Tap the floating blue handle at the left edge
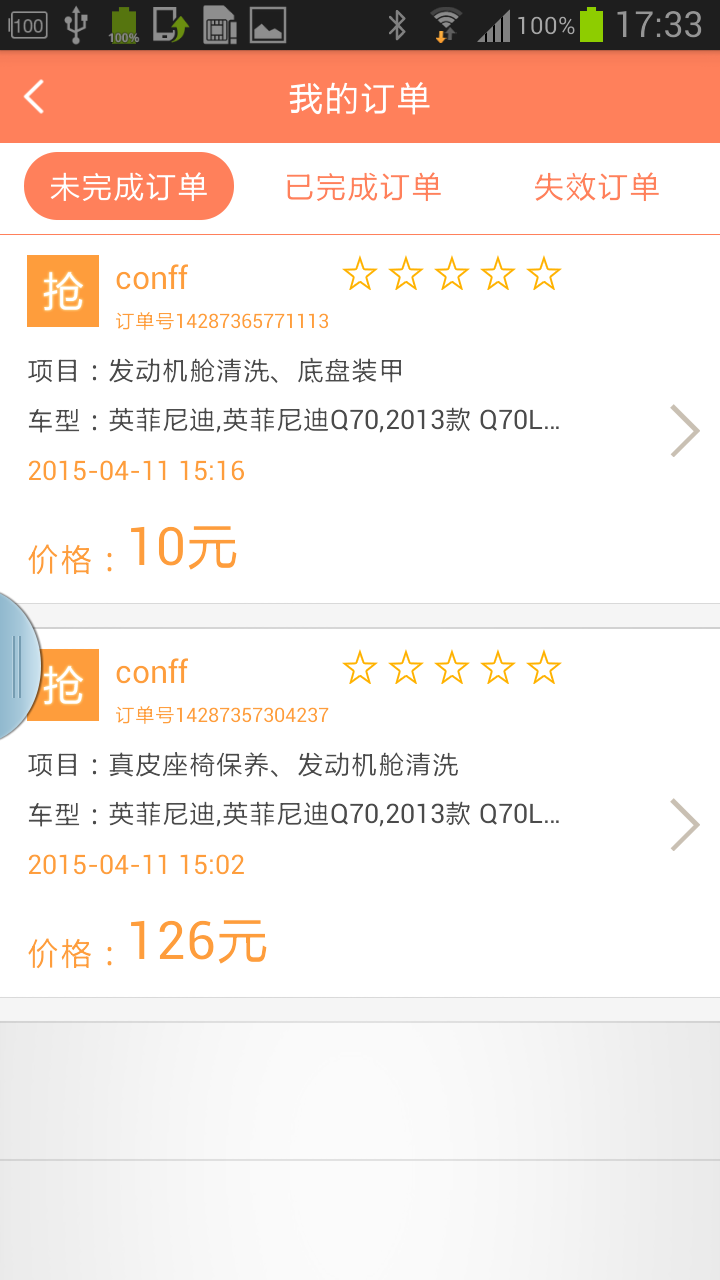Image resolution: width=720 pixels, height=1280 pixels. (x=17, y=666)
